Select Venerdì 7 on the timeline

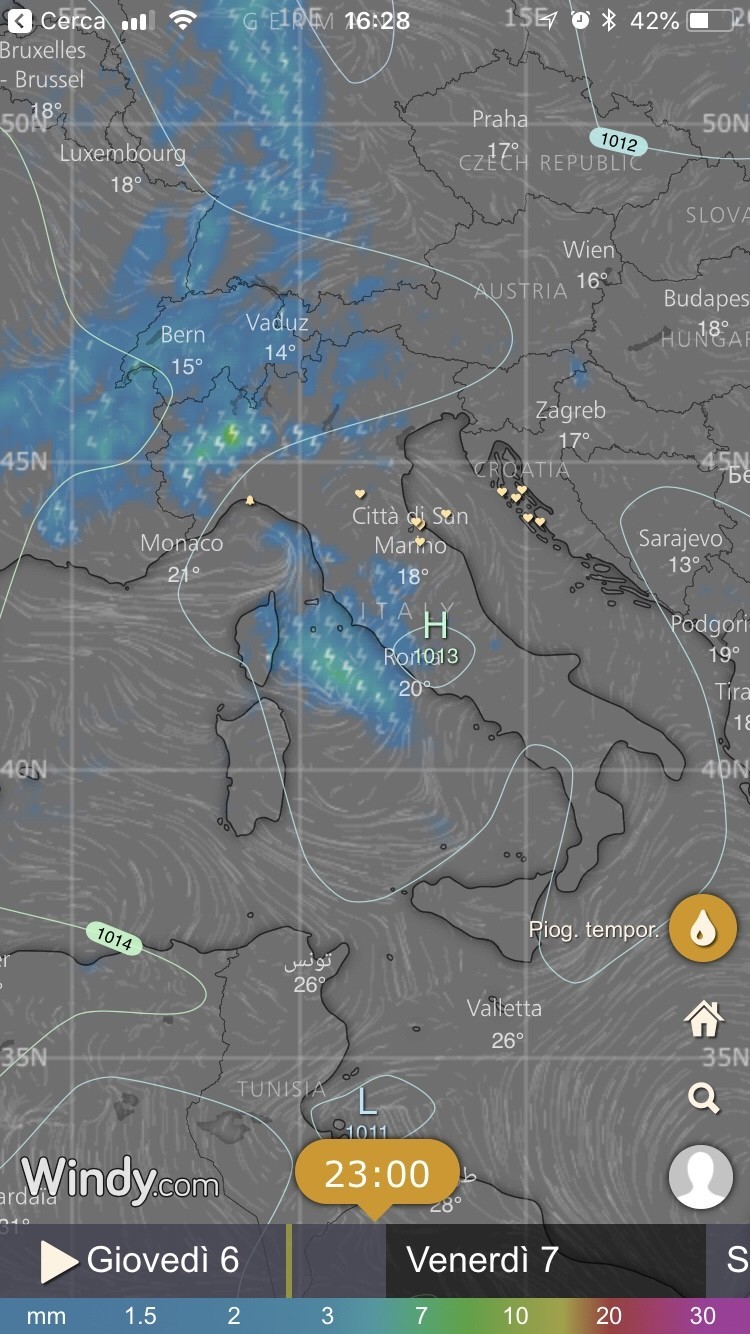click(482, 1260)
